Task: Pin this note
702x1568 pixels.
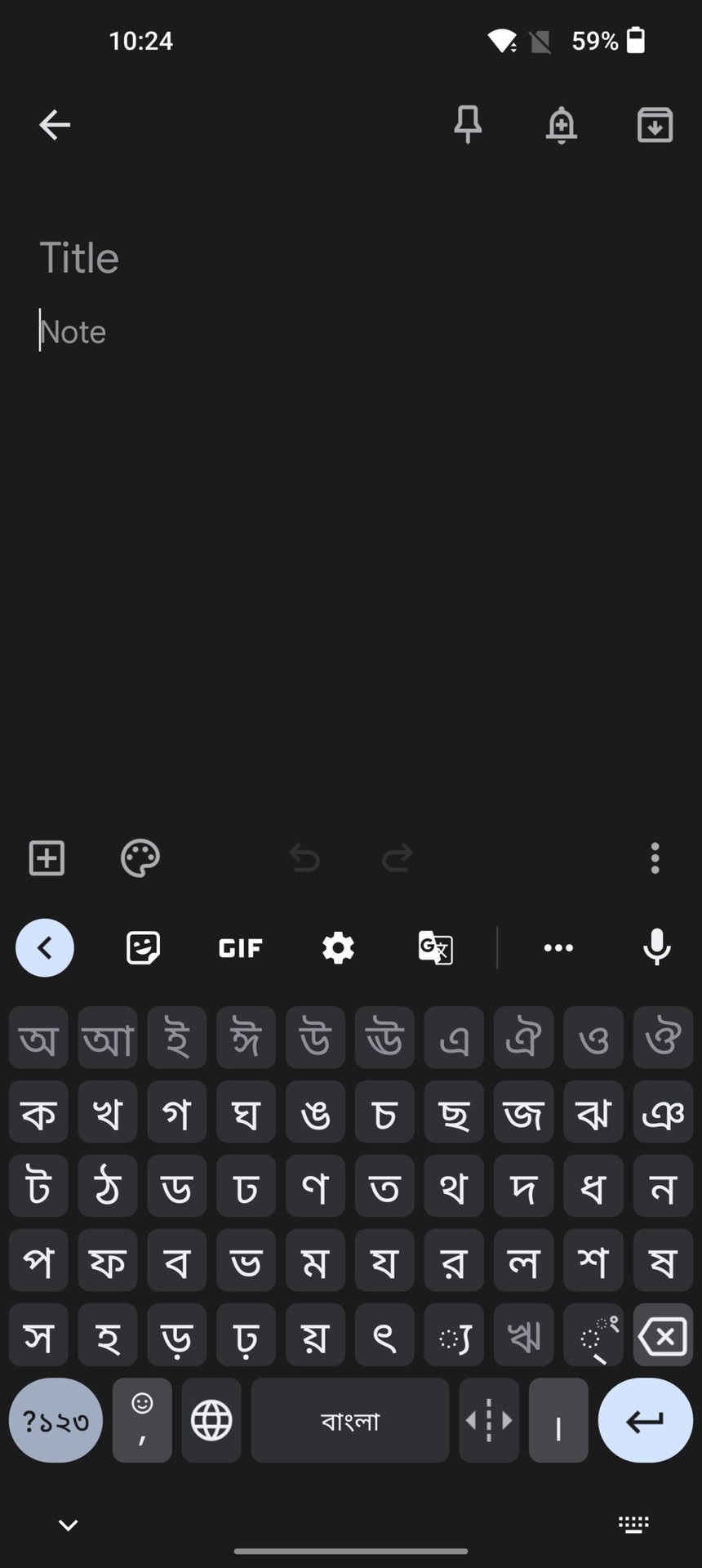Action: 468,125
